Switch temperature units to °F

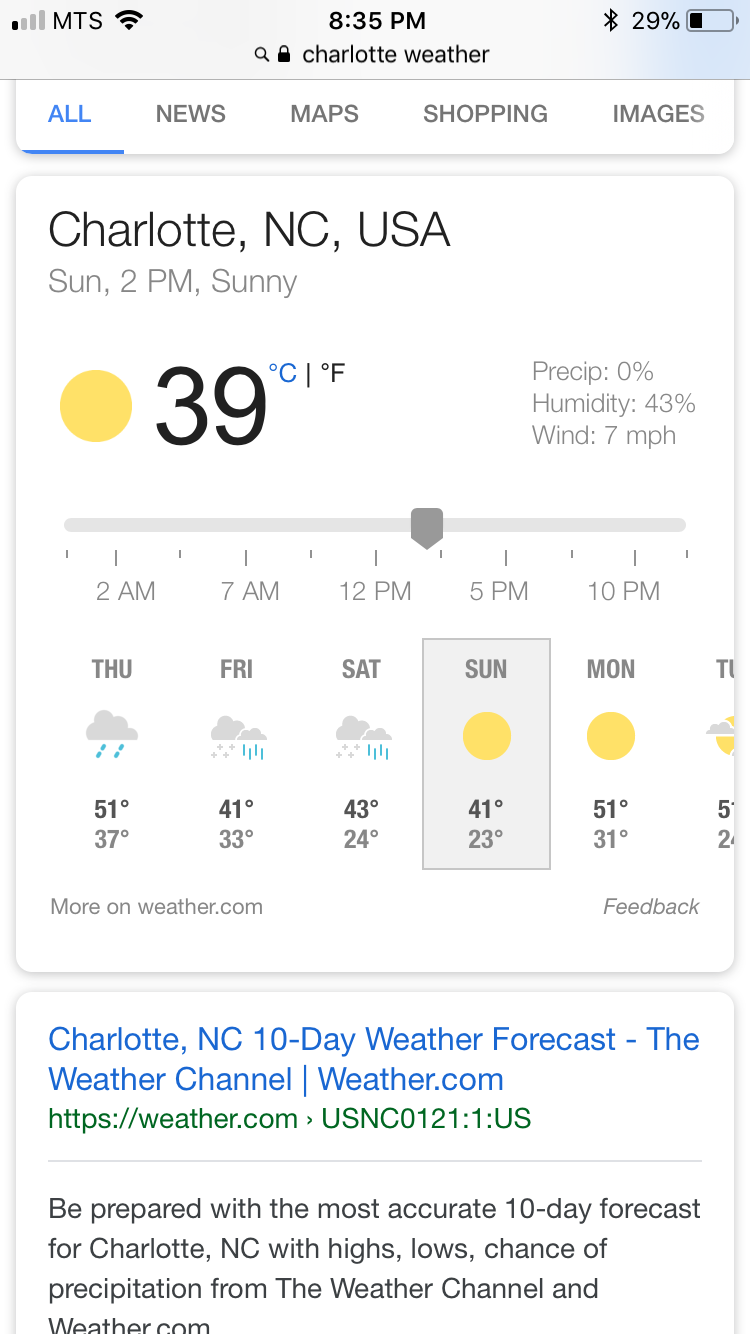tap(333, 374)
